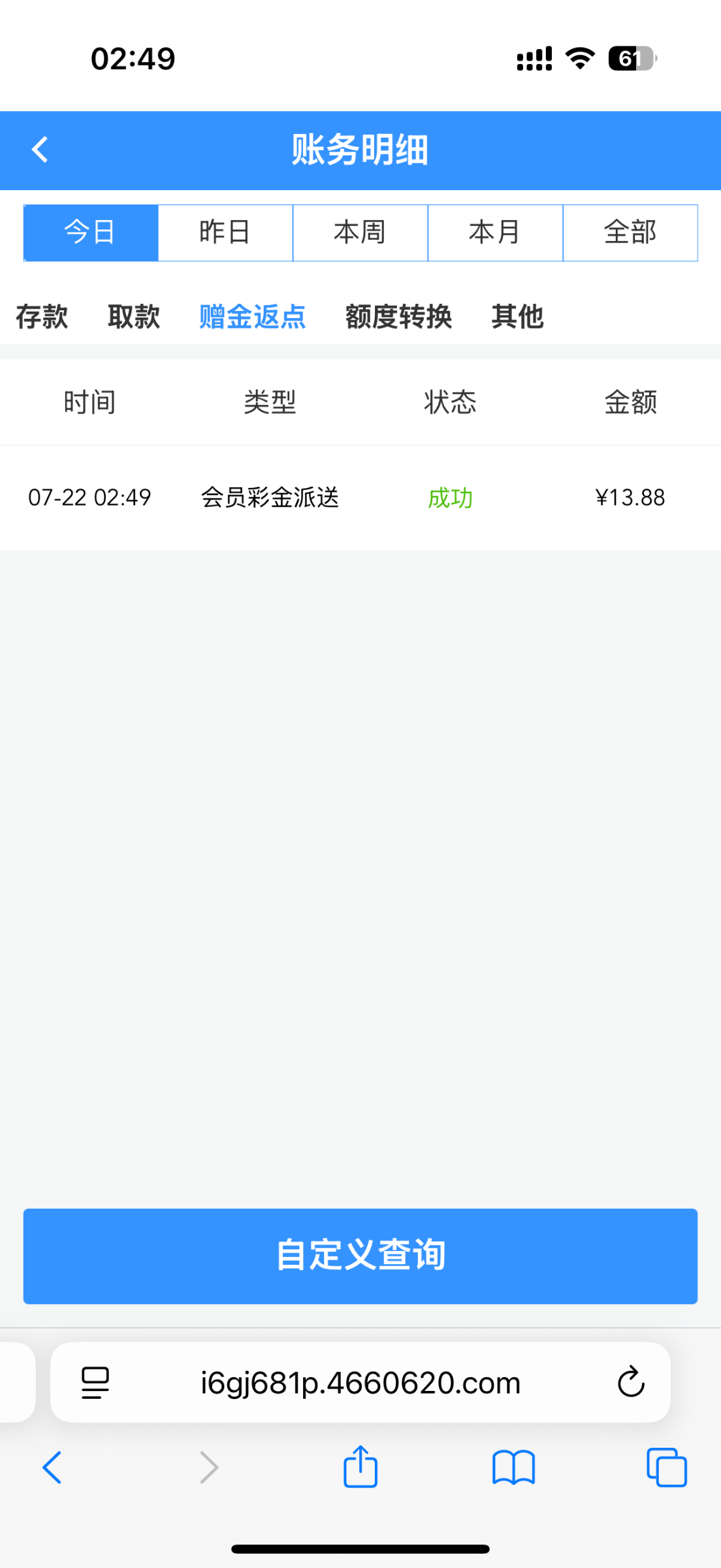This screenshot has width=721, height=1568.
Task: Switch filter to 昨日
Action: pos(225,233)
